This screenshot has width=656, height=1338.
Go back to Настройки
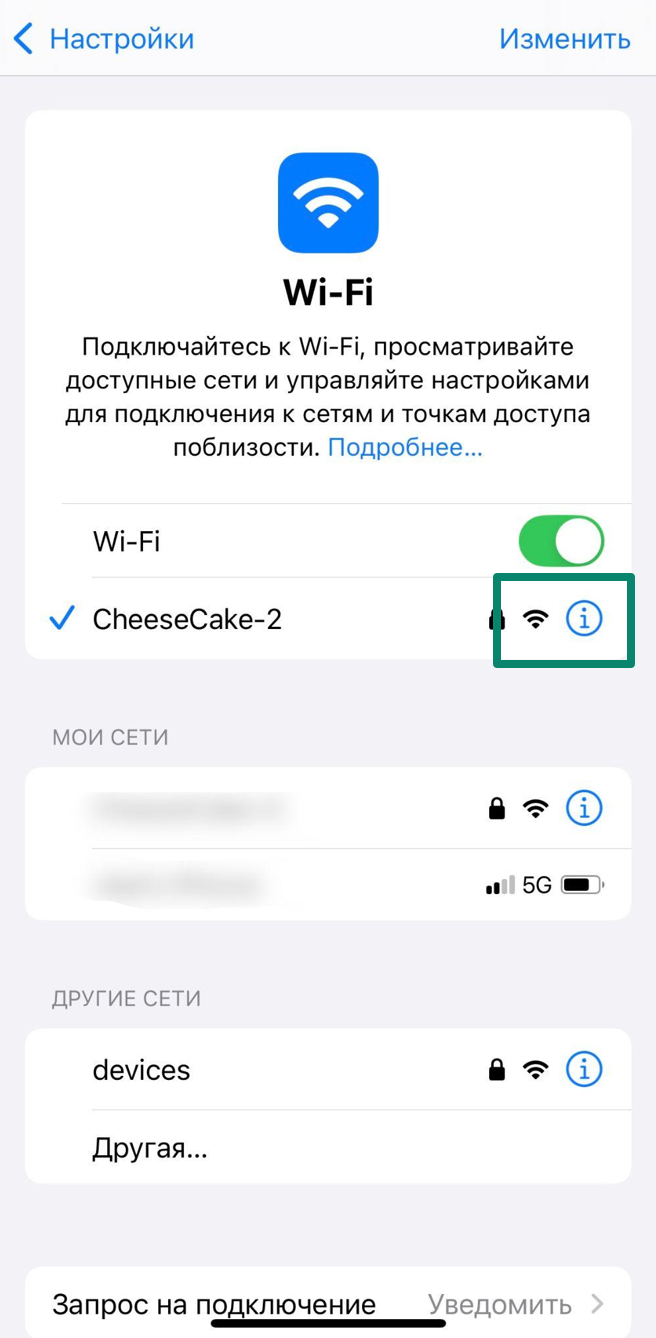click(x=104, y=40)
